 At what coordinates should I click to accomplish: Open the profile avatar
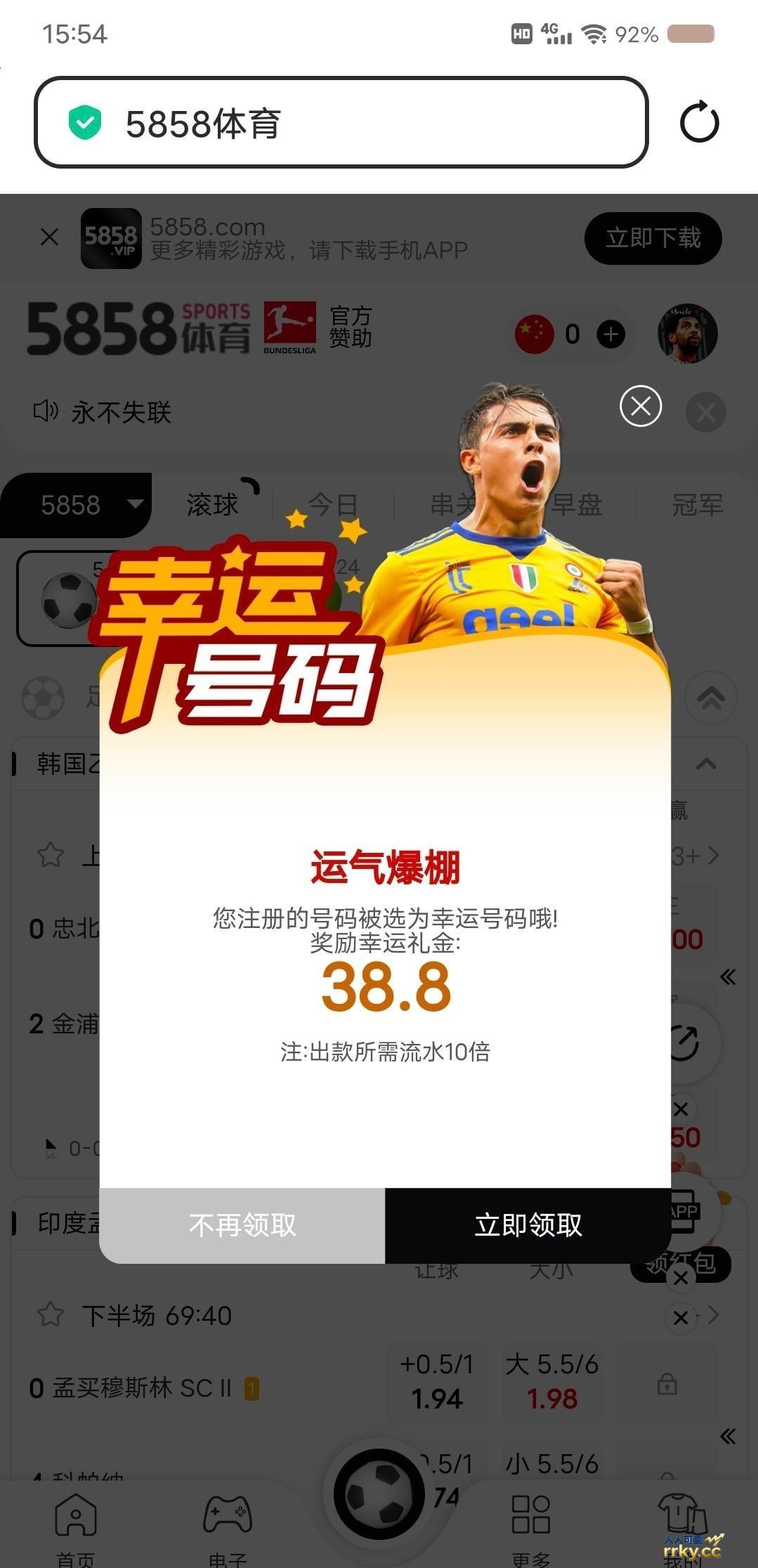(687, 334)
